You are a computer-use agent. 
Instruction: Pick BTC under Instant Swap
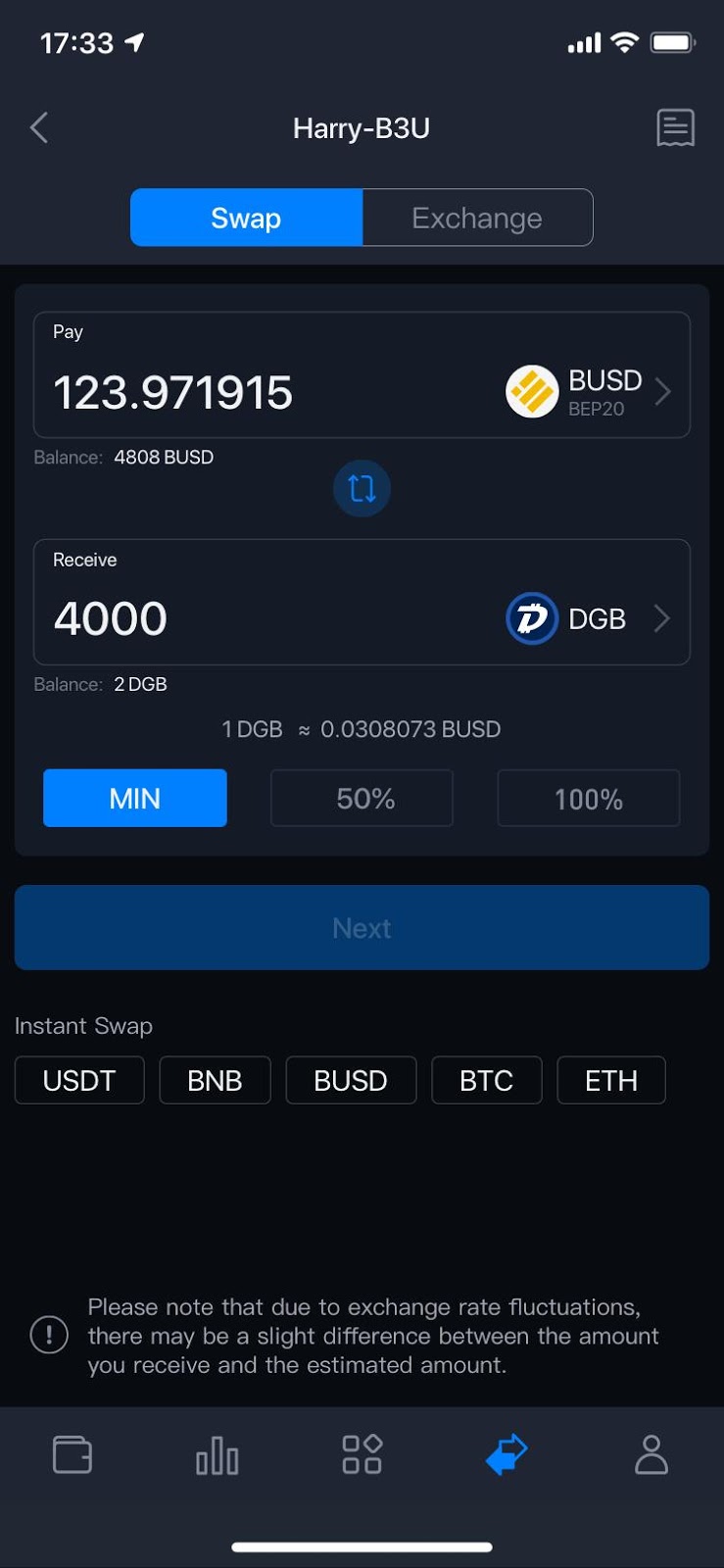point(486,1080)
